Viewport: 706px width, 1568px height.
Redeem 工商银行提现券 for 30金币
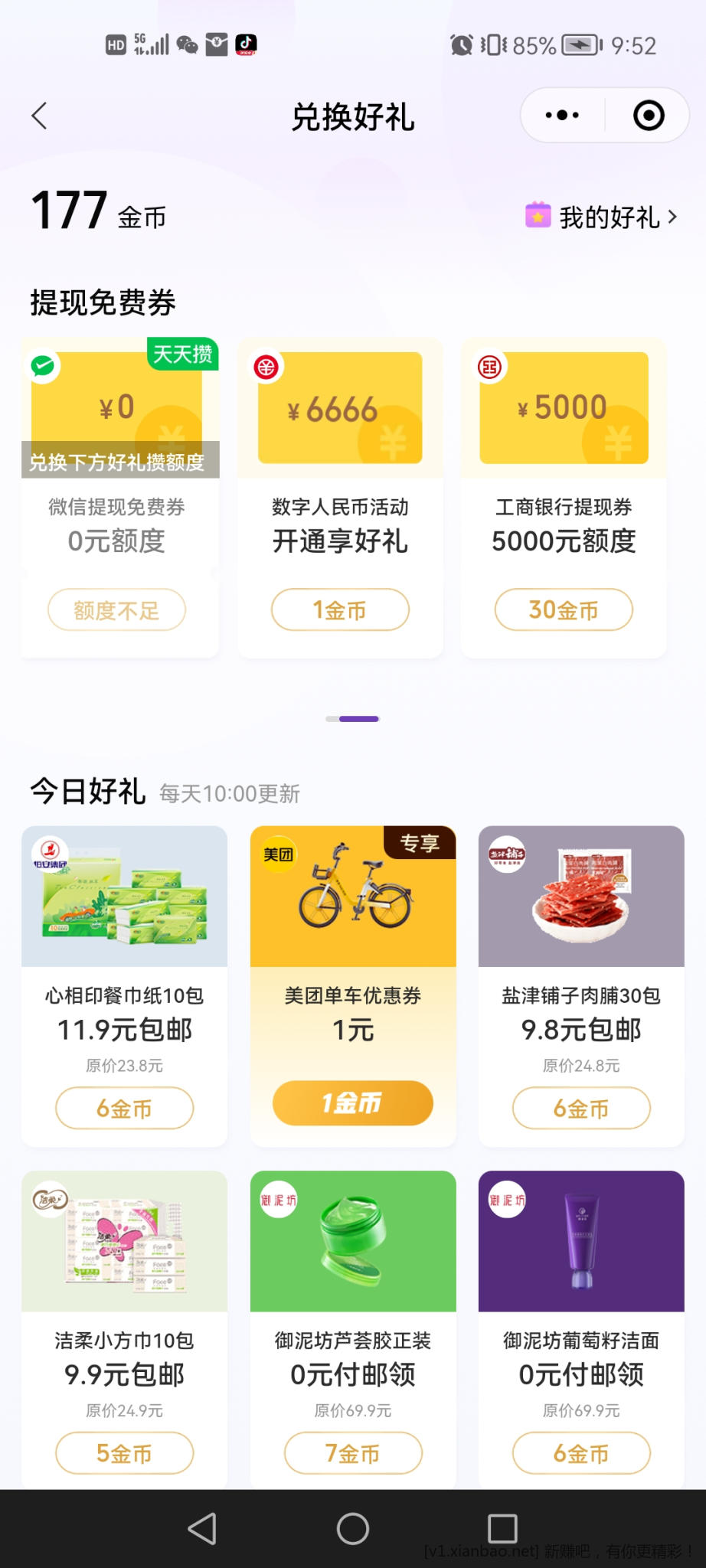click(x=564, y=609)
